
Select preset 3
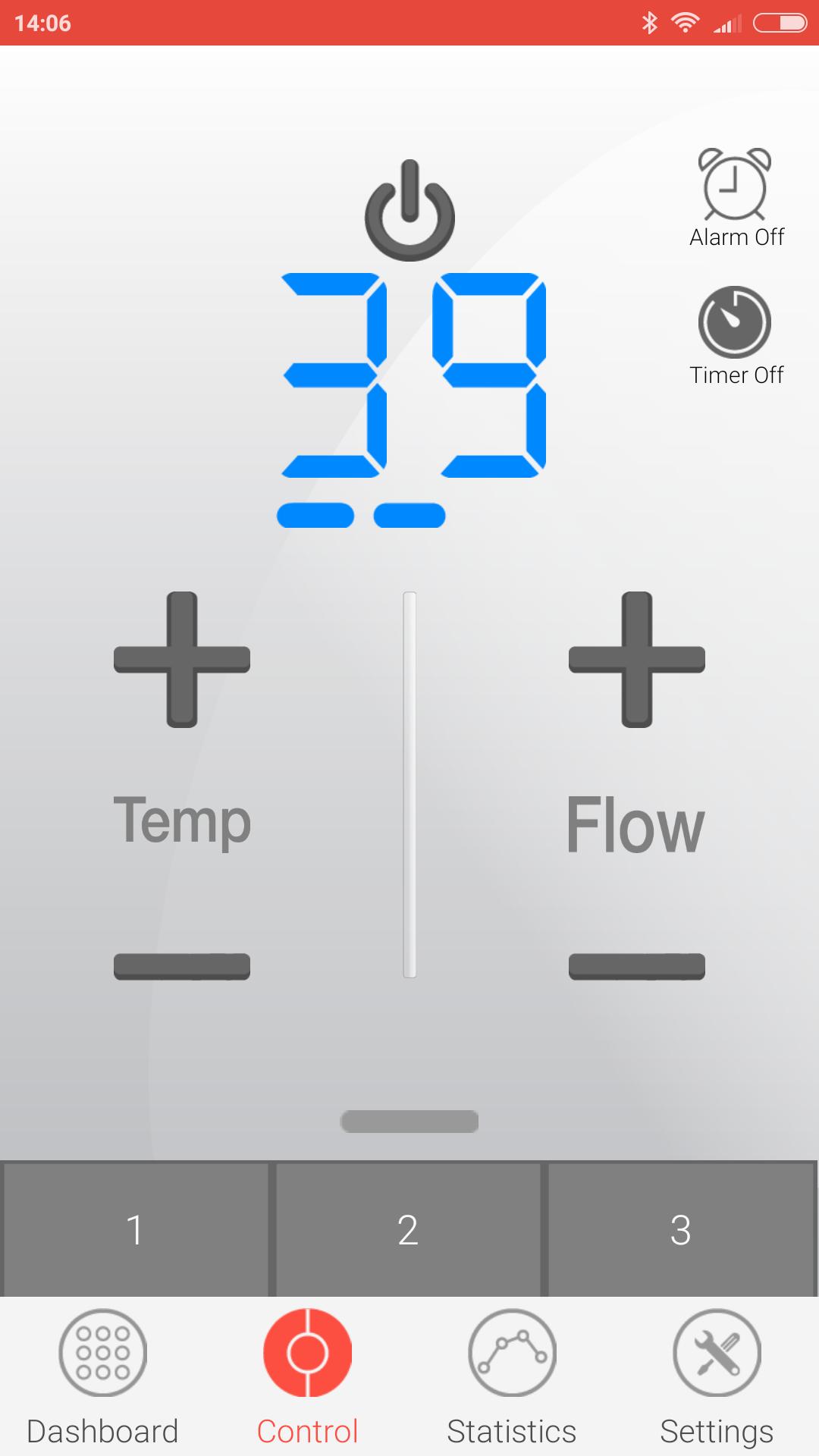point(681,1230)
